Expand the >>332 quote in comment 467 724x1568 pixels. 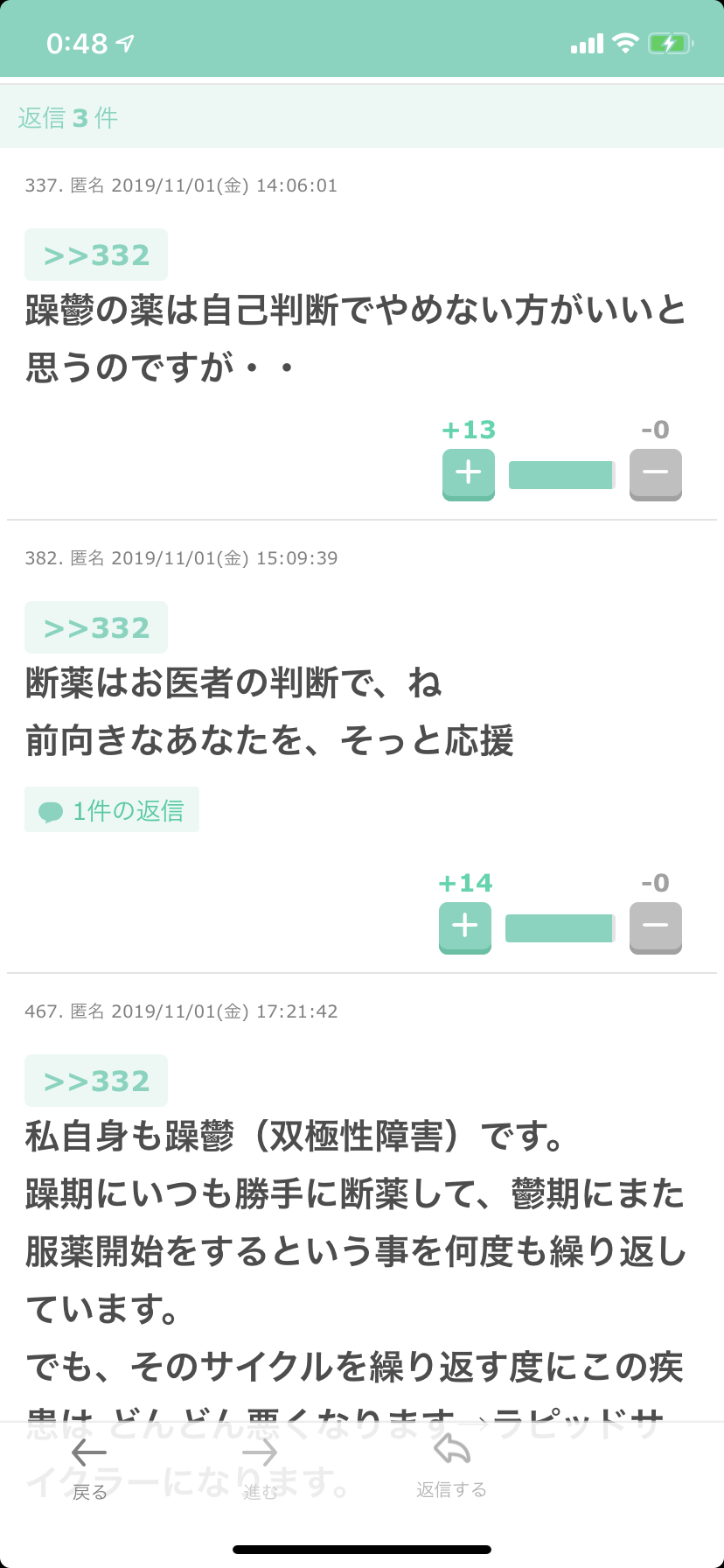95,1081
